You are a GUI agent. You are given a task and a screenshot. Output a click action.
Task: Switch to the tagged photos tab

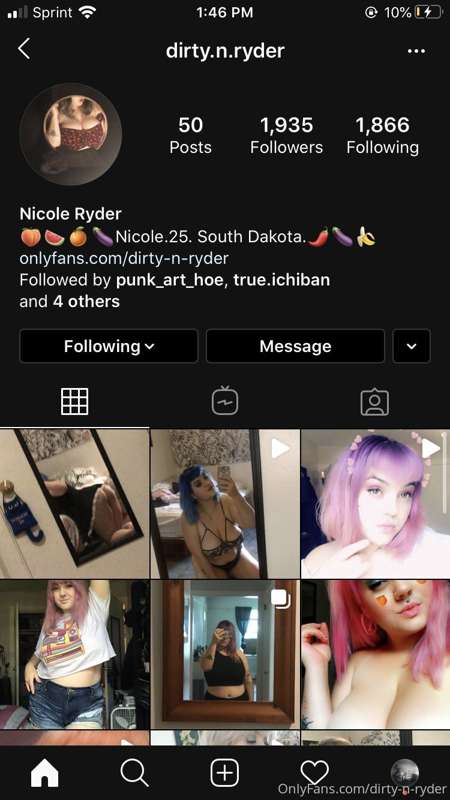coord(374,402)
